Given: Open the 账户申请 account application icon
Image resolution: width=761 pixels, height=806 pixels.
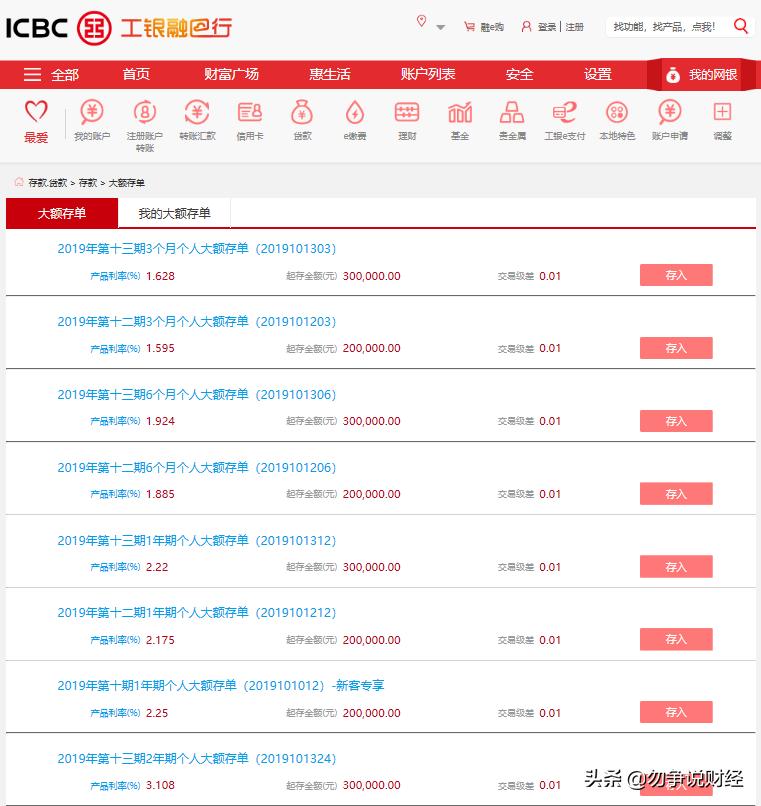Looking at the screenshot, I should click(x=668, y=120).
